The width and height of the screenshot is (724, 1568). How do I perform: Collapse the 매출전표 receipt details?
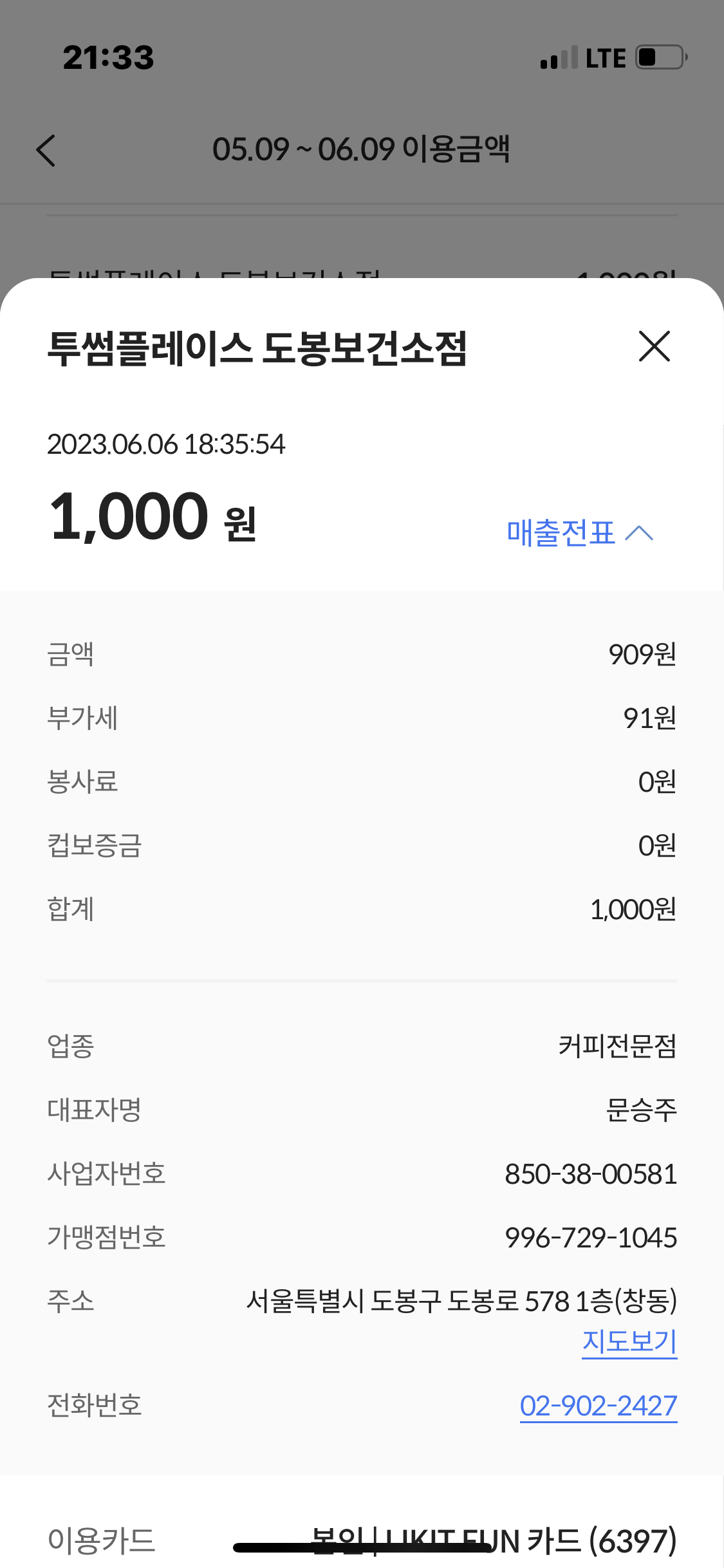pyautogui.click(x=579, y=533)
